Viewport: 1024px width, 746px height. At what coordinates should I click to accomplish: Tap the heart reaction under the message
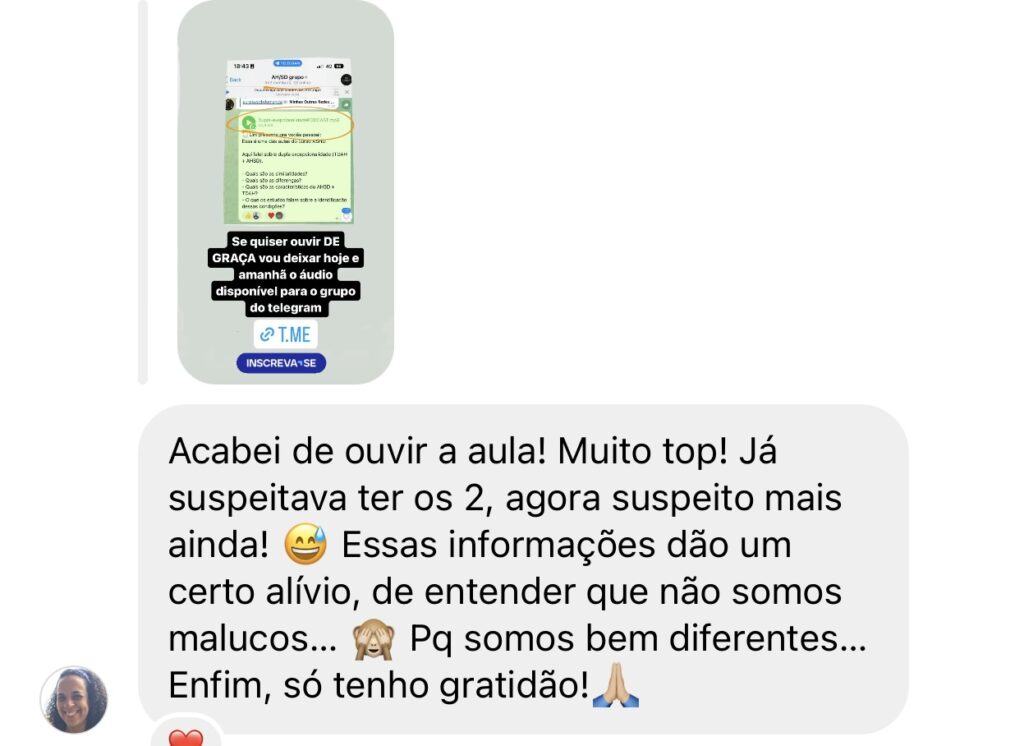185,738
